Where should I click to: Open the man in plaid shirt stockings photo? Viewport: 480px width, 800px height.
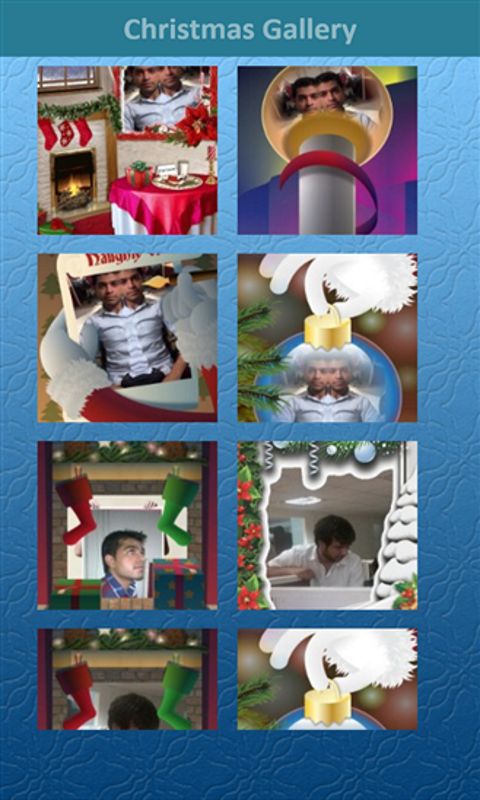pyautogui.click(x=128, y=526)
